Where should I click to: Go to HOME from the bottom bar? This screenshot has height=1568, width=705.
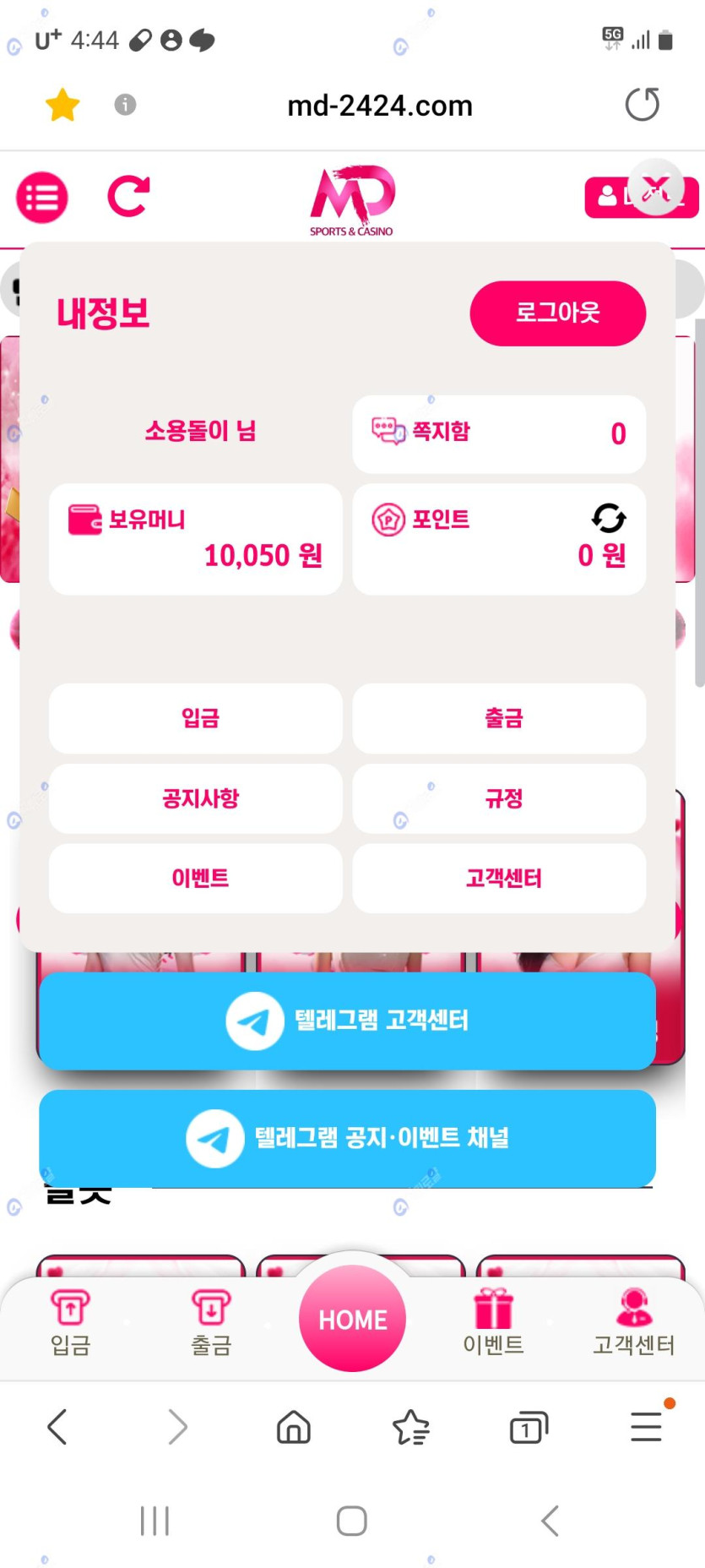pos(352,1319)
